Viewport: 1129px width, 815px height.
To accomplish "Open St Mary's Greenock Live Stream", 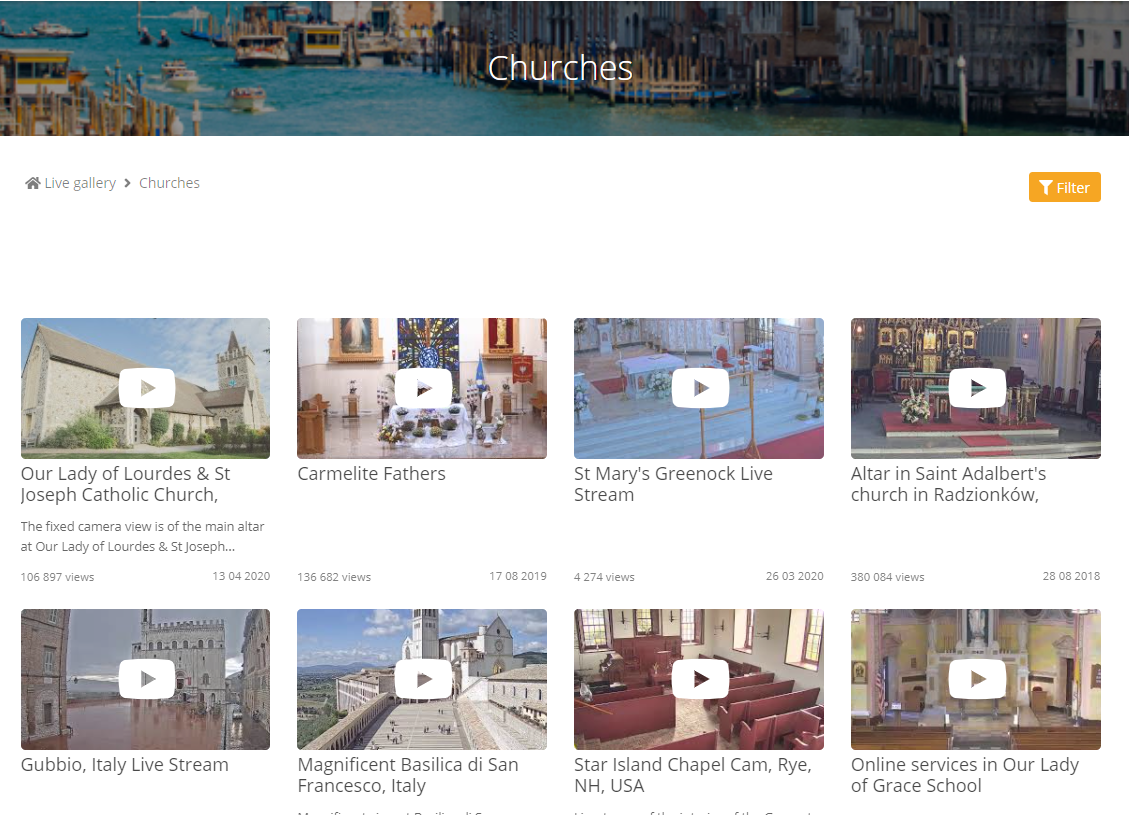I will 699,388.
